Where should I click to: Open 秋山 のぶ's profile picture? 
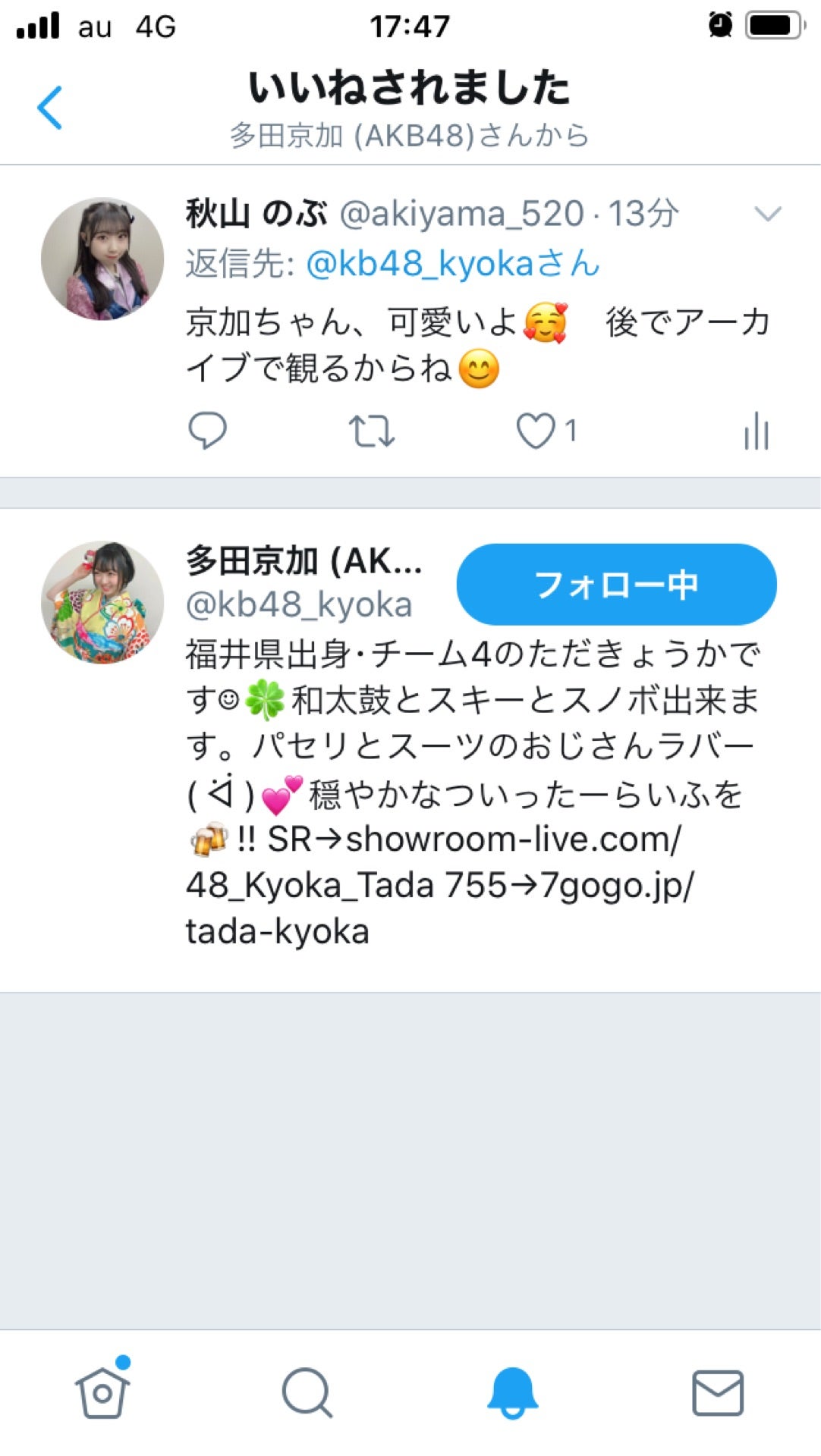click(102, 259)
